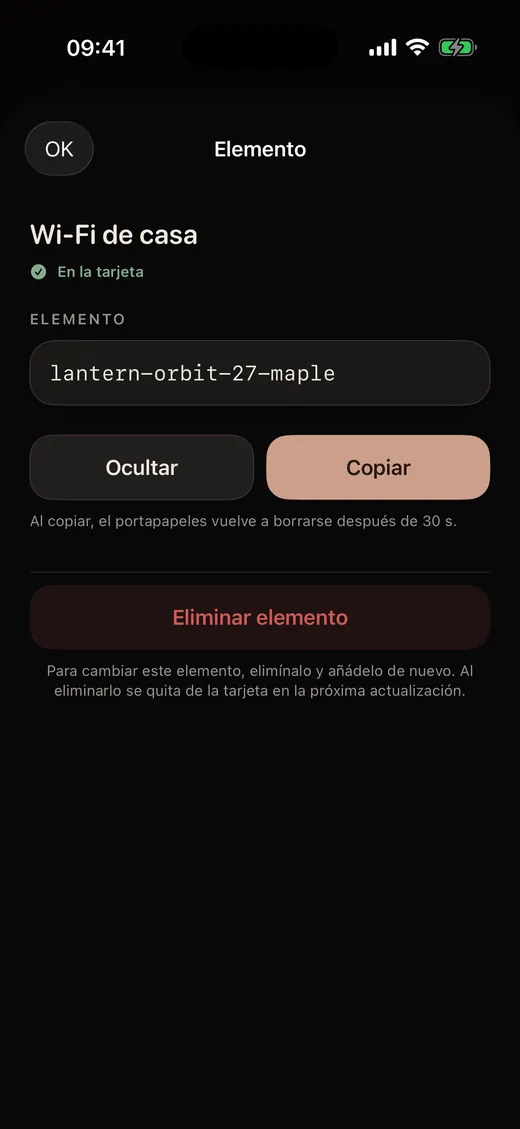Hide the item with Ocultar
Screen dimensions: 520x1129
(141, 467)
